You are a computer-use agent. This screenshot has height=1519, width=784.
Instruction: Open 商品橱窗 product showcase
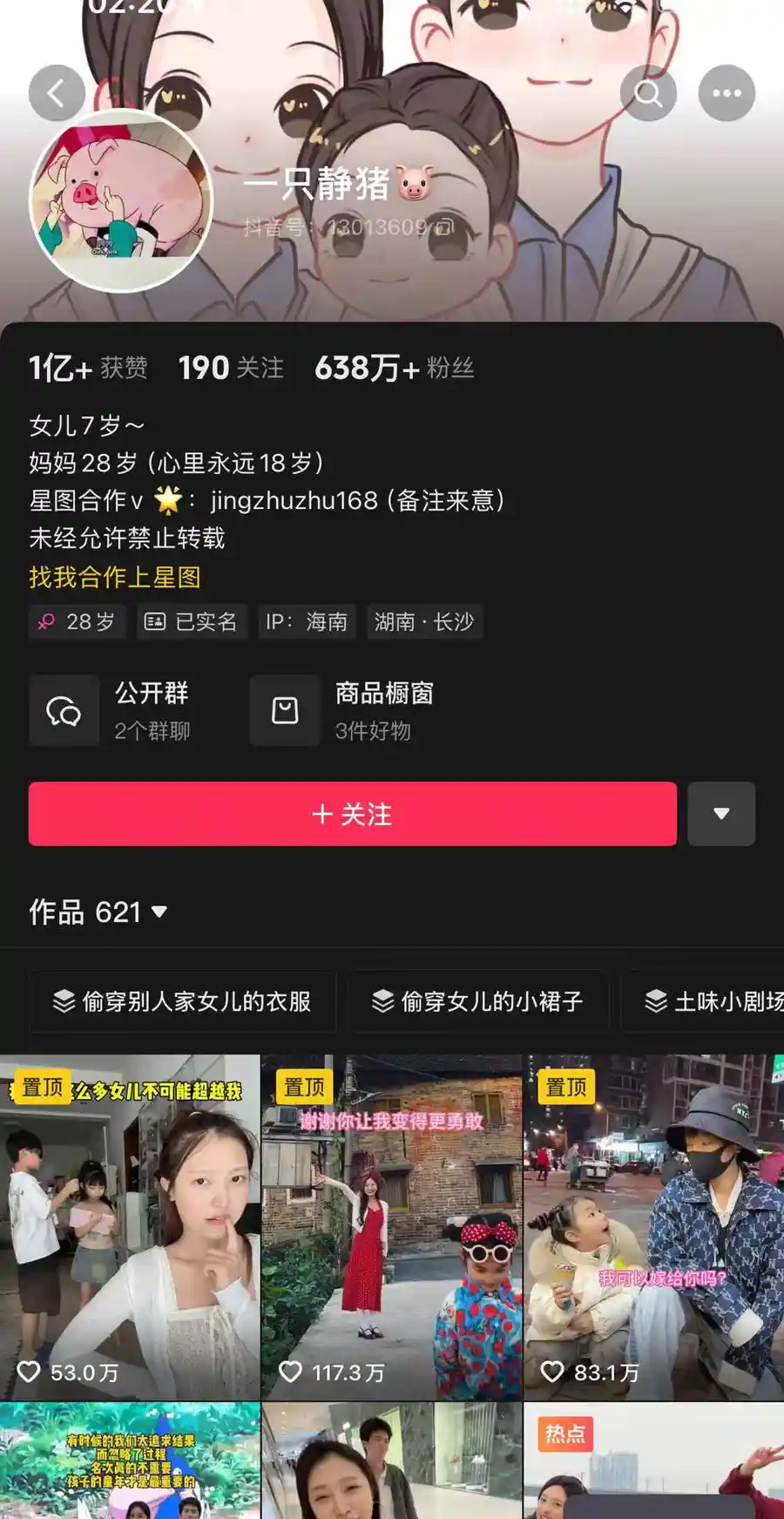pos(342,710)
